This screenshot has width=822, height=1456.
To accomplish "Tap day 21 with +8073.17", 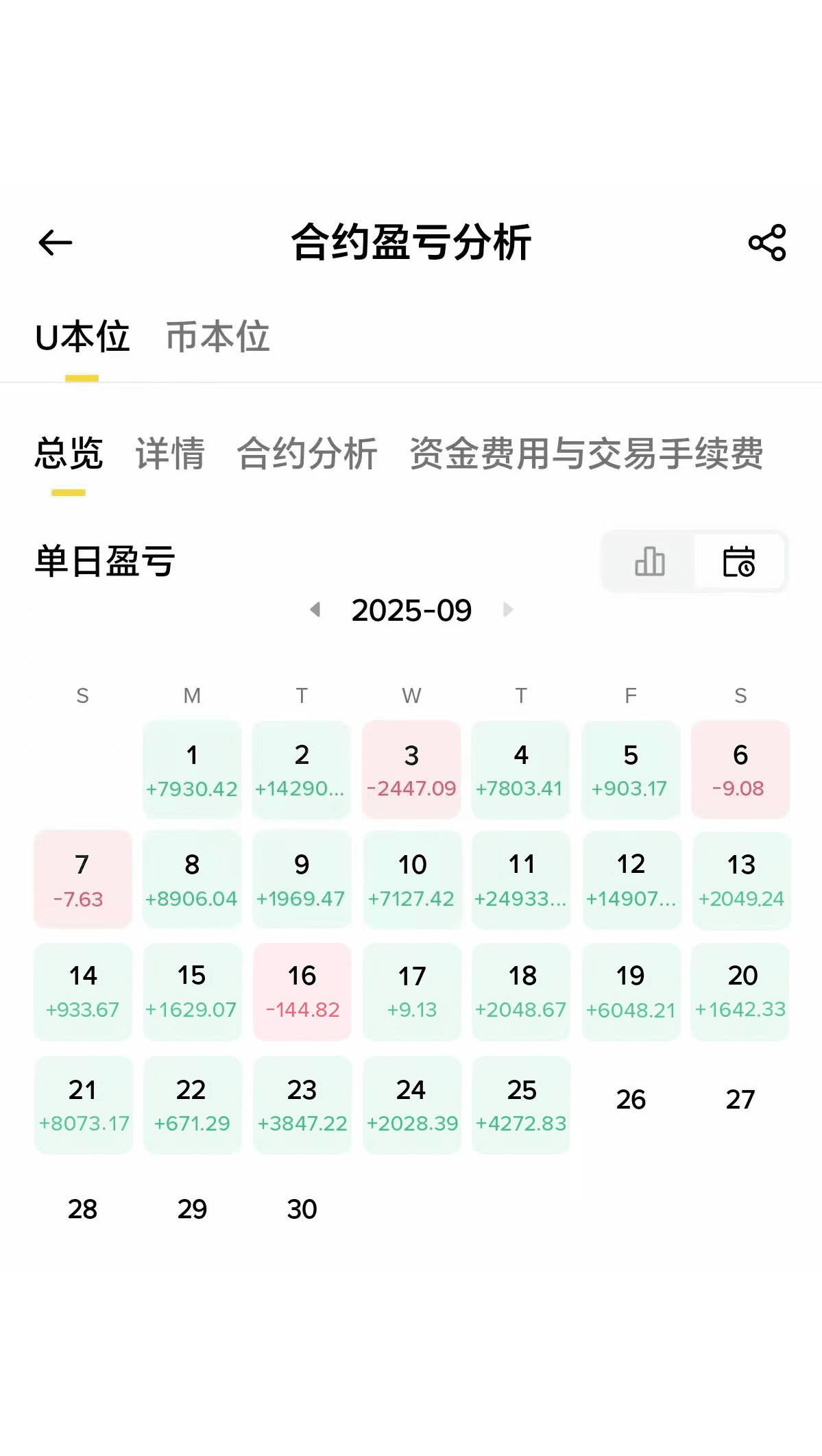I will point(83,1105).
